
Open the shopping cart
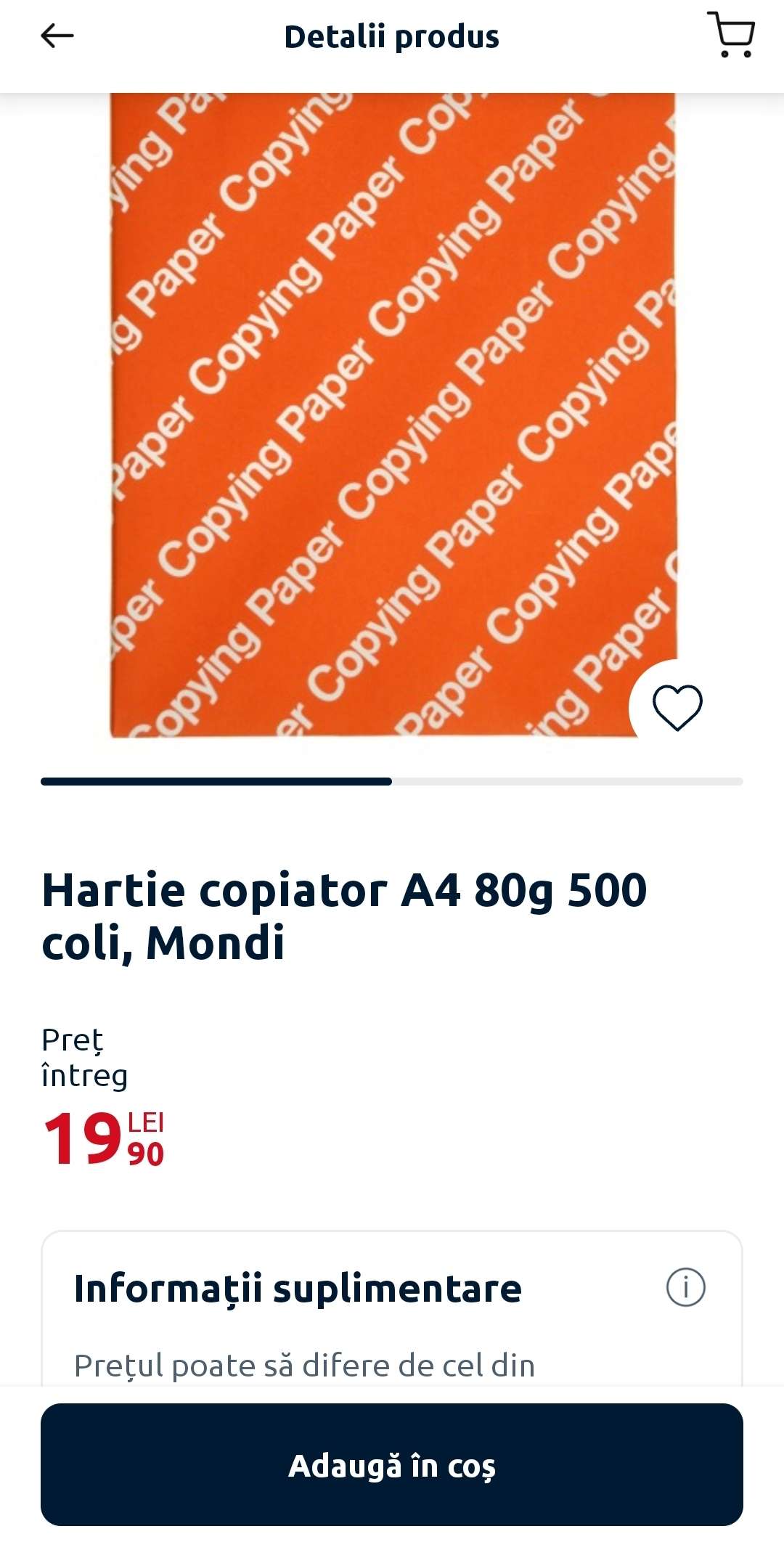tap(731, 35)
